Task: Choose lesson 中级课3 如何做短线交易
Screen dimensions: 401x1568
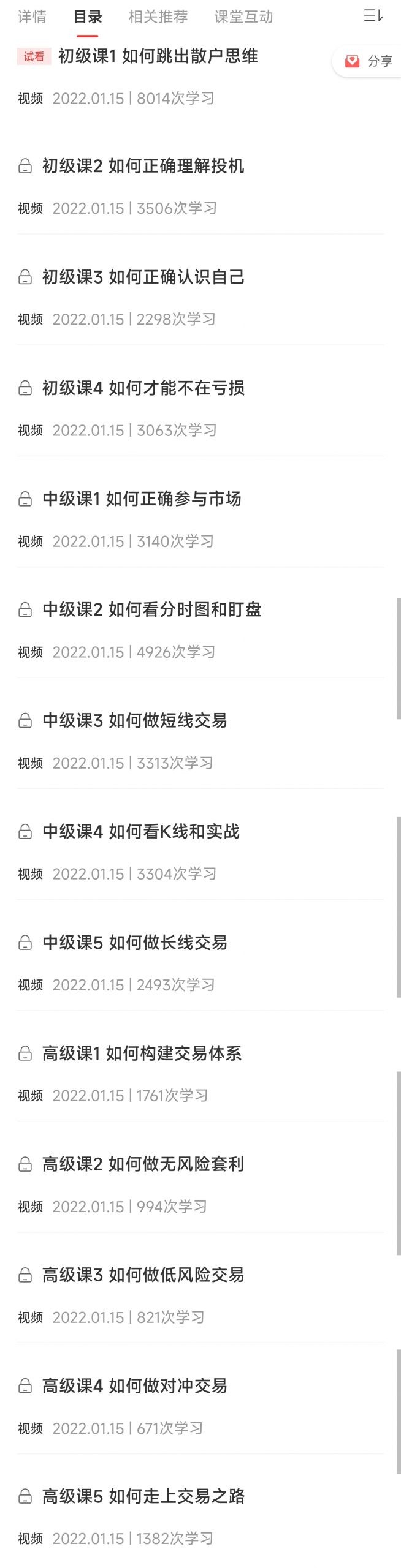Action: coord(135,720)
